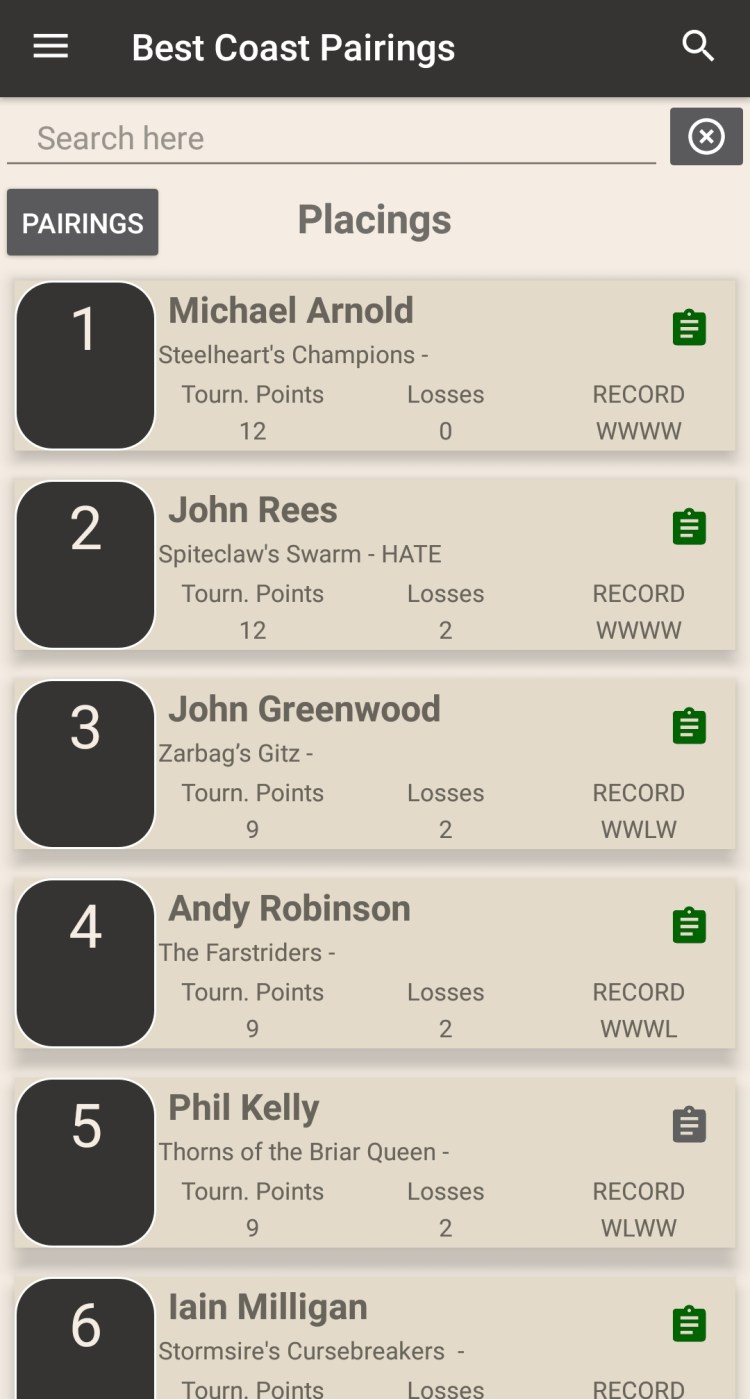Switch to the Pairings view

pyautogui.click(x=83, y=222)
